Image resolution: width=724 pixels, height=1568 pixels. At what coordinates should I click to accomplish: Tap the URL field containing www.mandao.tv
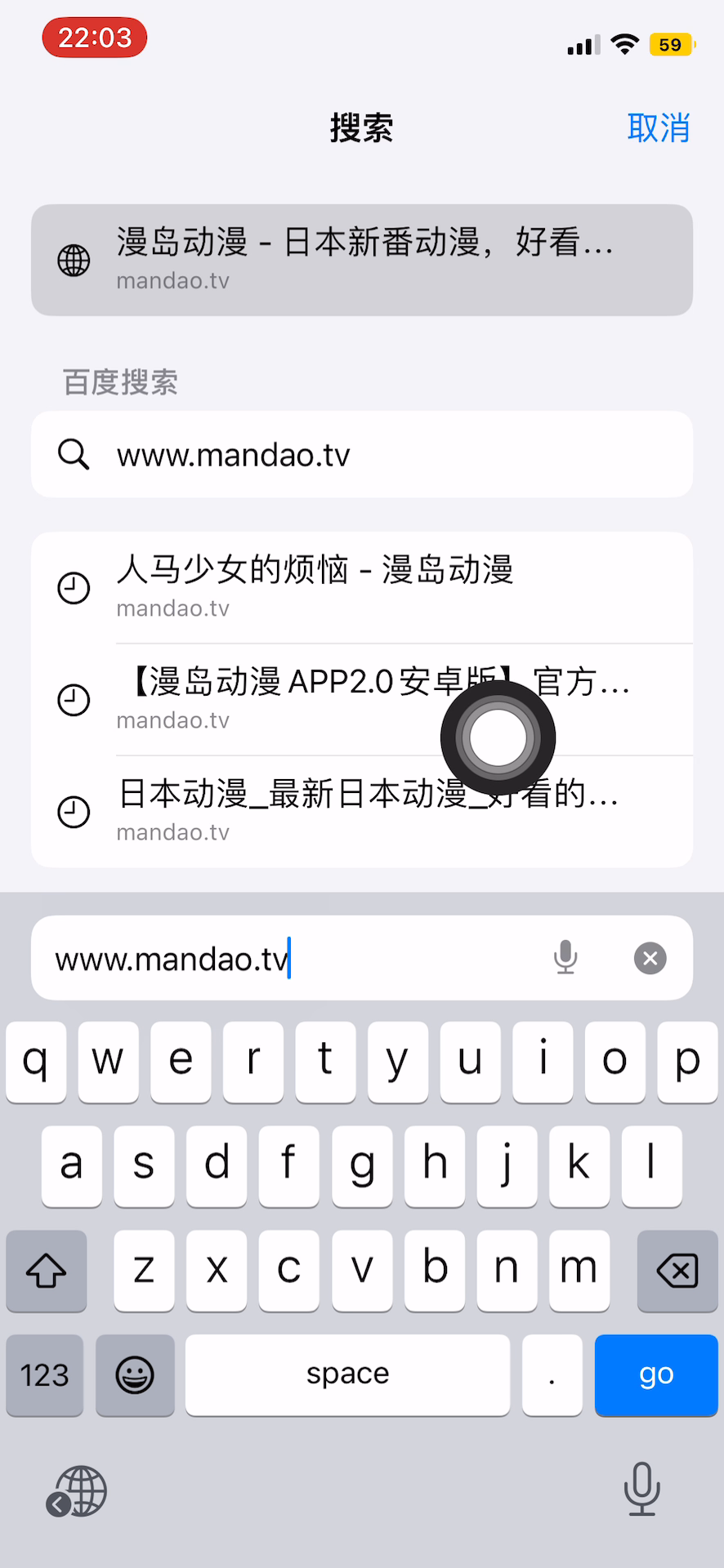(286, 958)
